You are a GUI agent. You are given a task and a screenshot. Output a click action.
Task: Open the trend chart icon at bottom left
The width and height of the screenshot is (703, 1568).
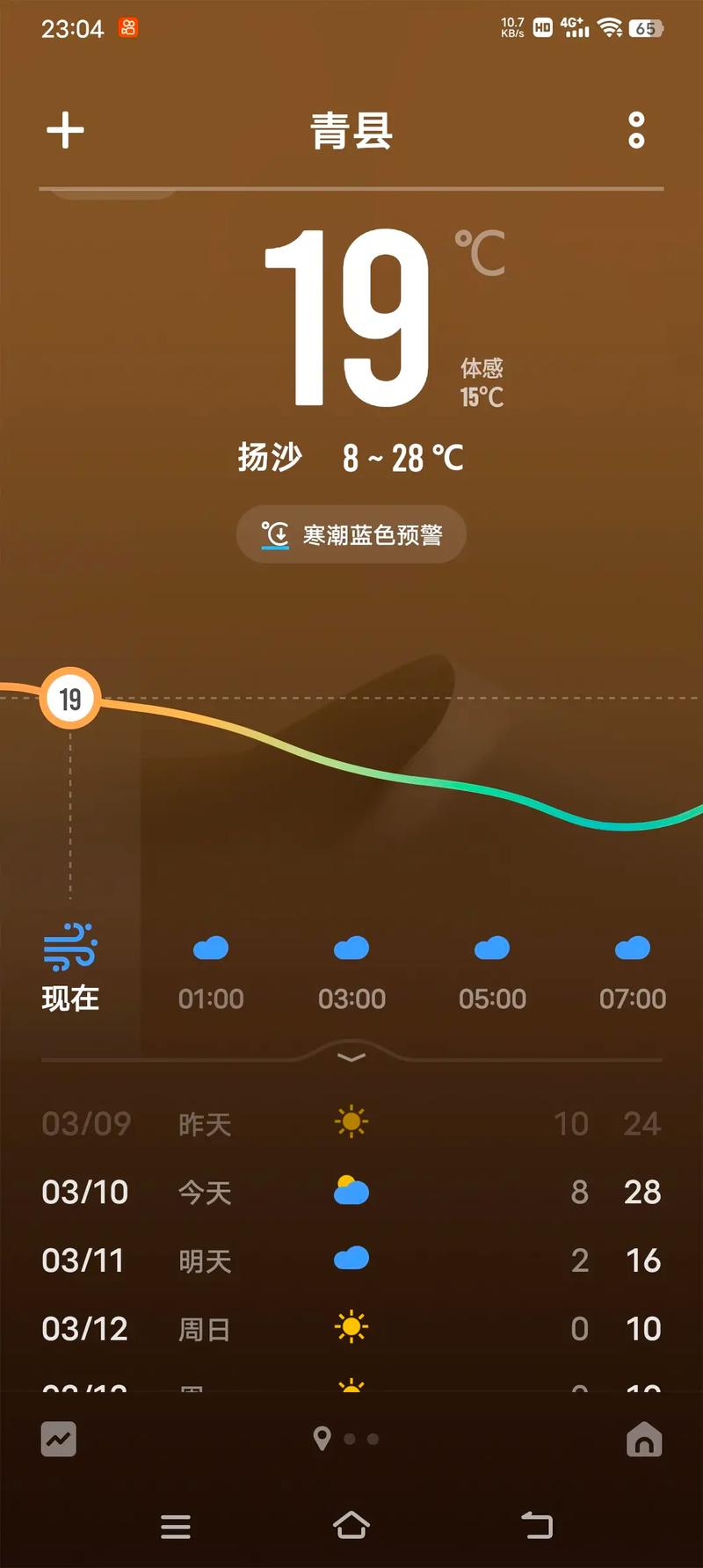[x=58, y=1439]
